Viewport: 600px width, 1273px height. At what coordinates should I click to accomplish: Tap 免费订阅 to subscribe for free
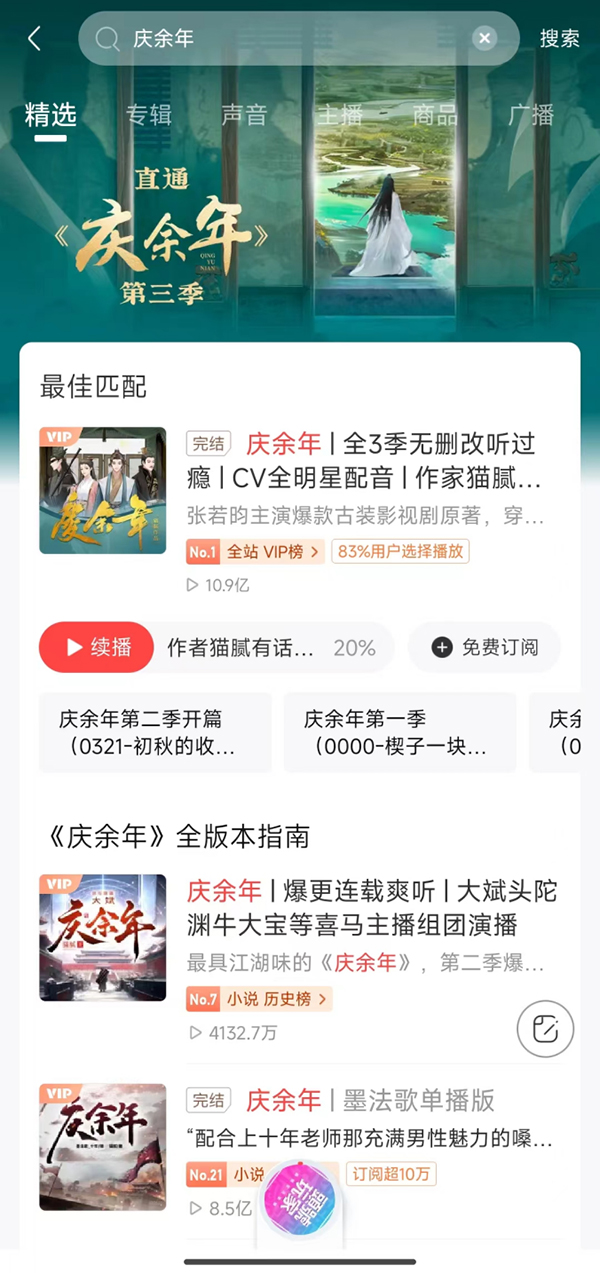point(484,647)
